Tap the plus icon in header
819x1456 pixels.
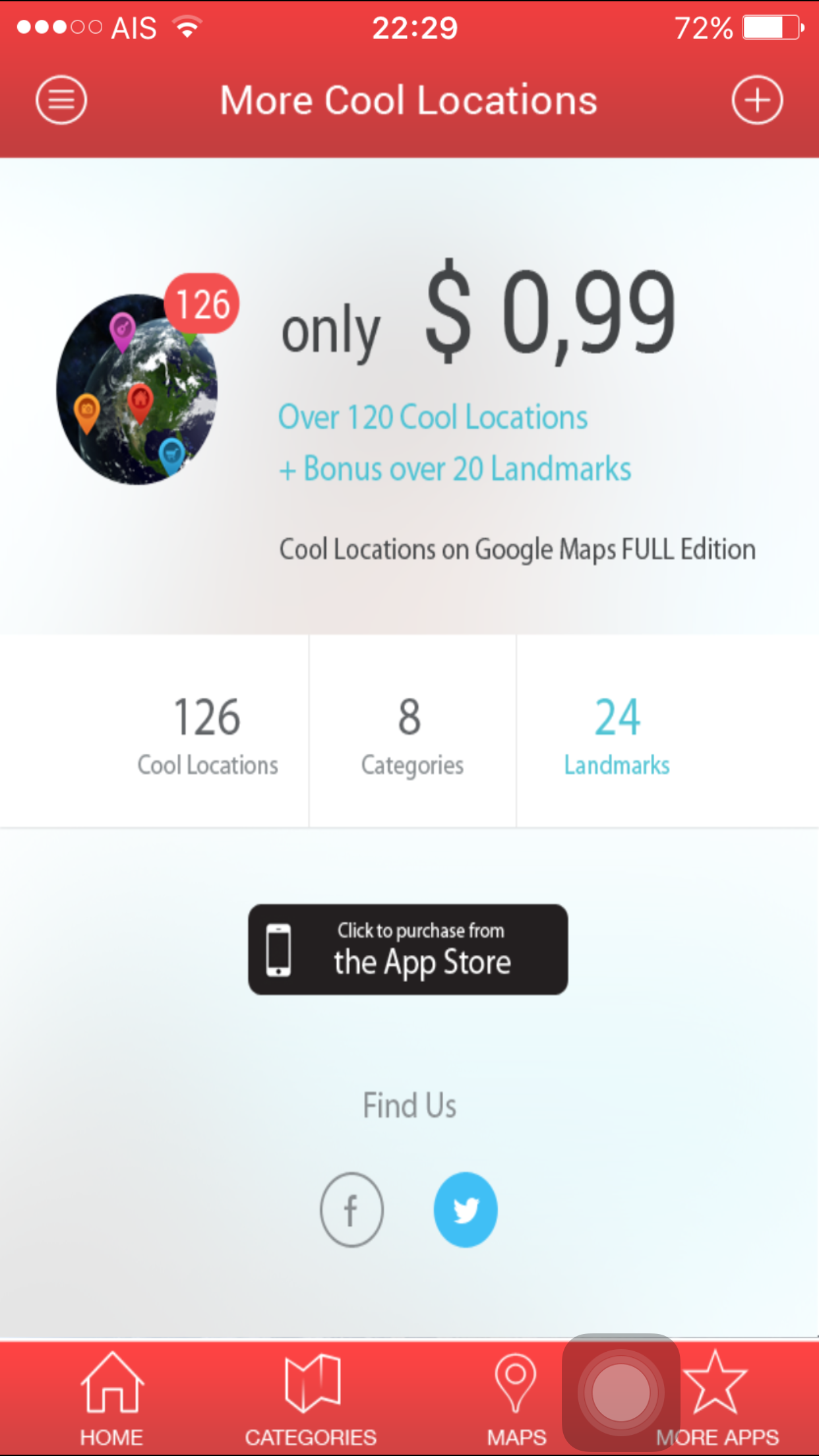point(757,100)
